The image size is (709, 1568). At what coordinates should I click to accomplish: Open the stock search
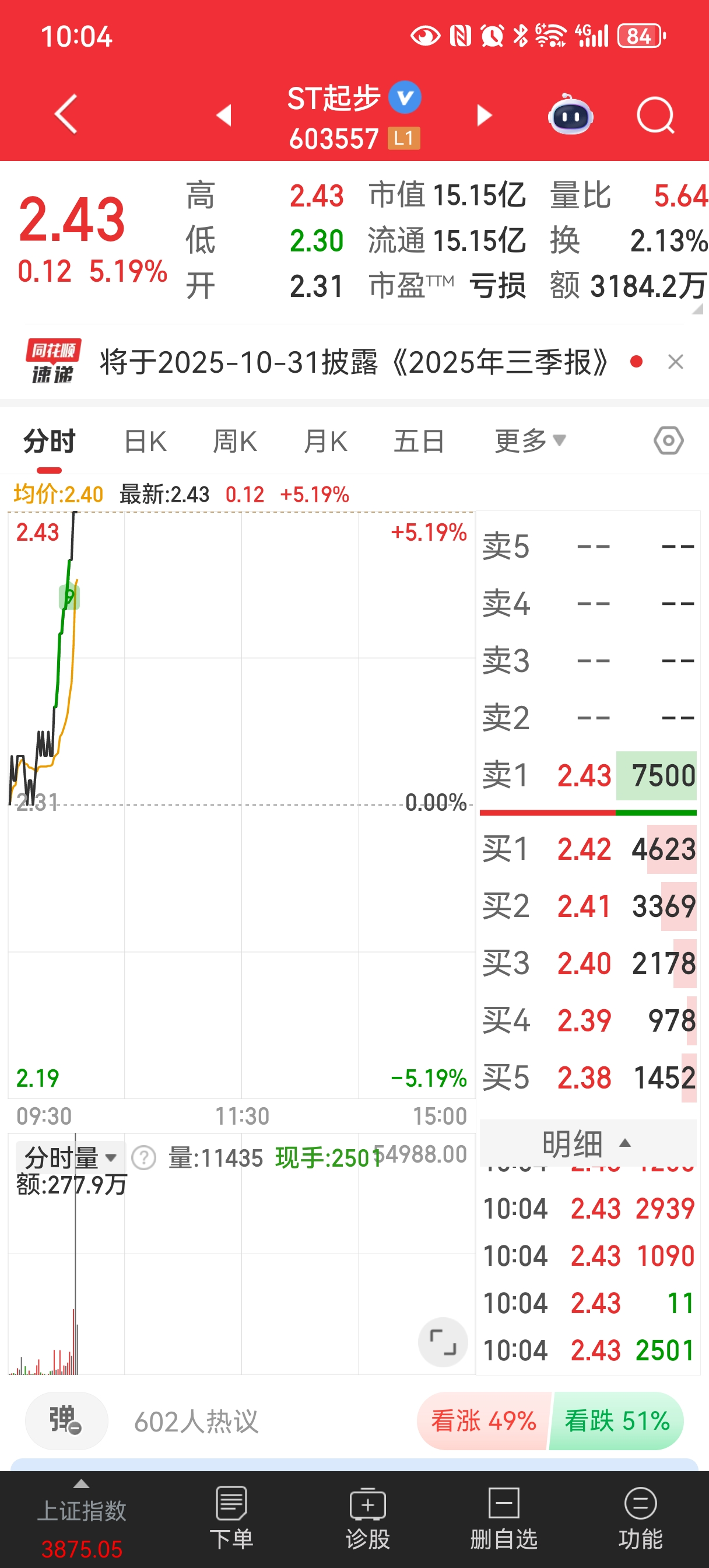pyautogui.click(x=655, y=115)
